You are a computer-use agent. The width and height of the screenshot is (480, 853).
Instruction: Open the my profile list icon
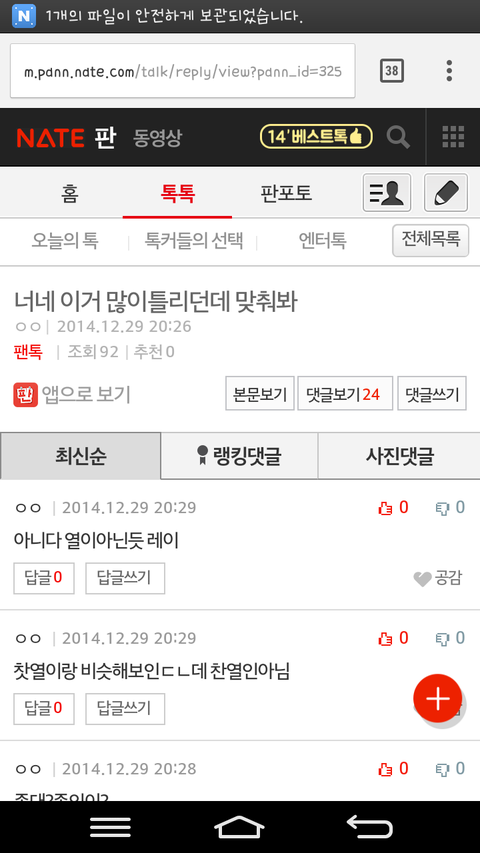point(387,193)
